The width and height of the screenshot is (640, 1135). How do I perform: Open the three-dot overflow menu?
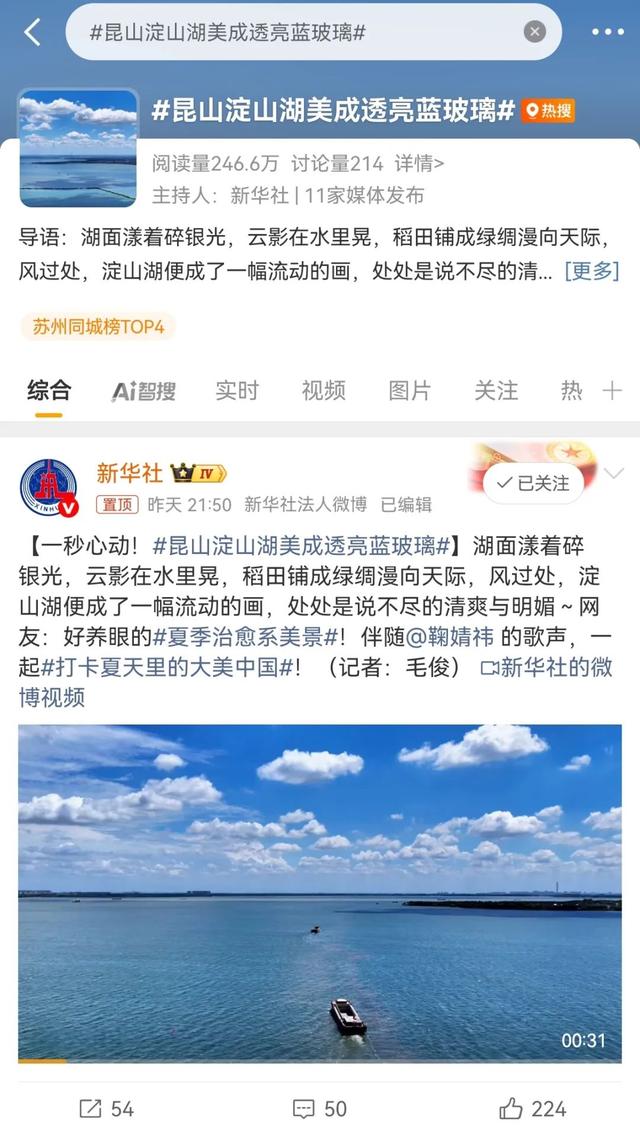(607, 32)
